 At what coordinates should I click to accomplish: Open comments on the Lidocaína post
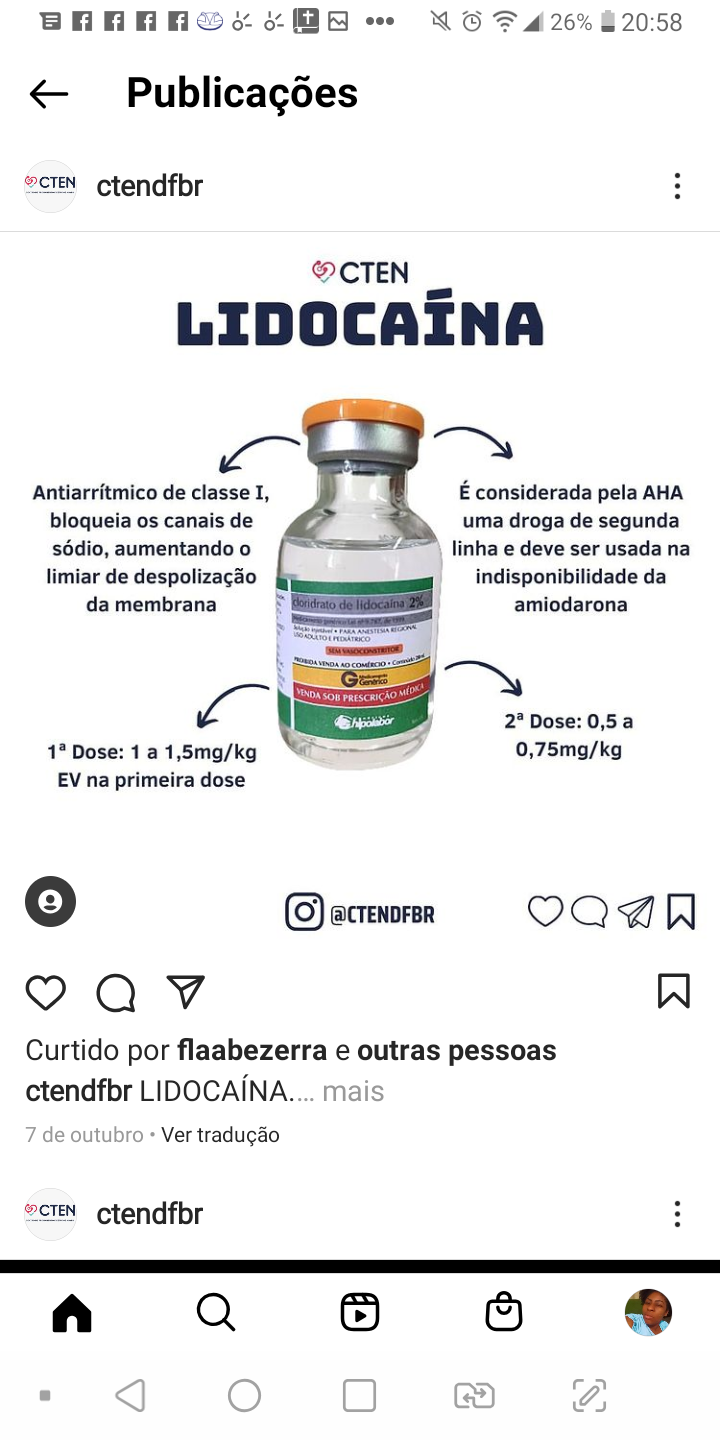[116, 992]
